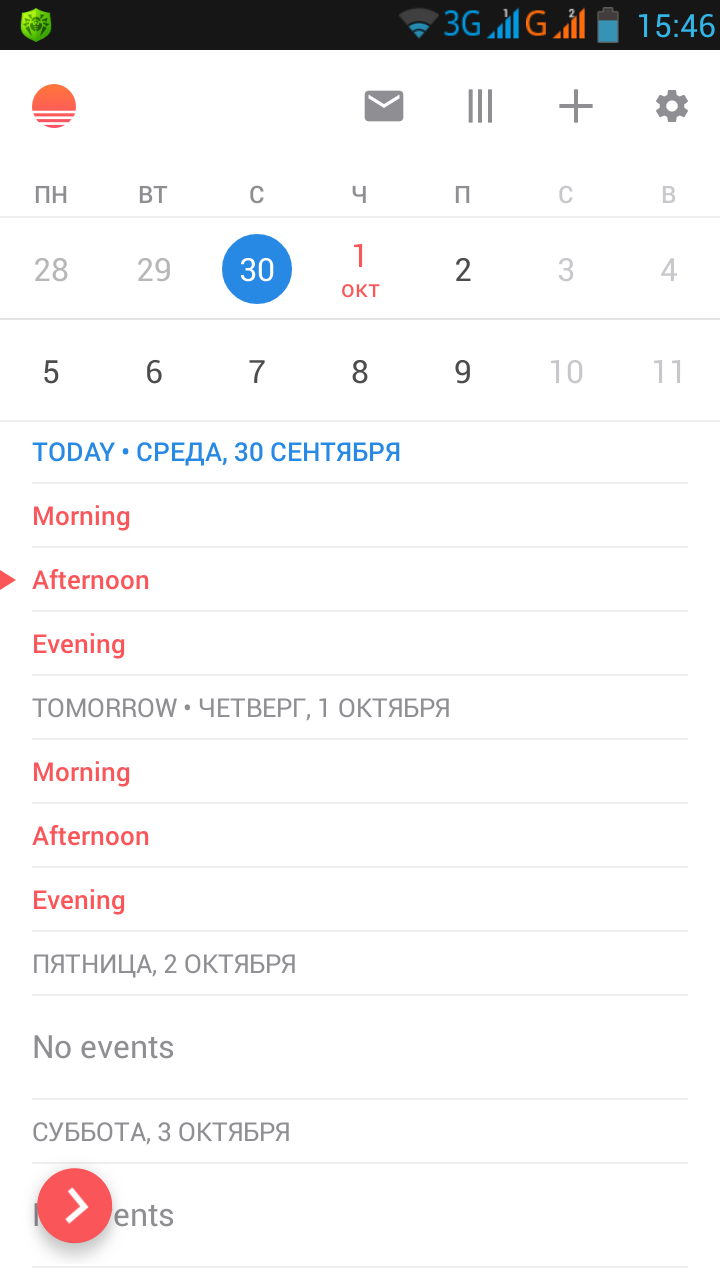Choose date 11 in the calendar
Image resolution: width=720 pixels, height=1280 pixels.
click(x=668, y=372)
